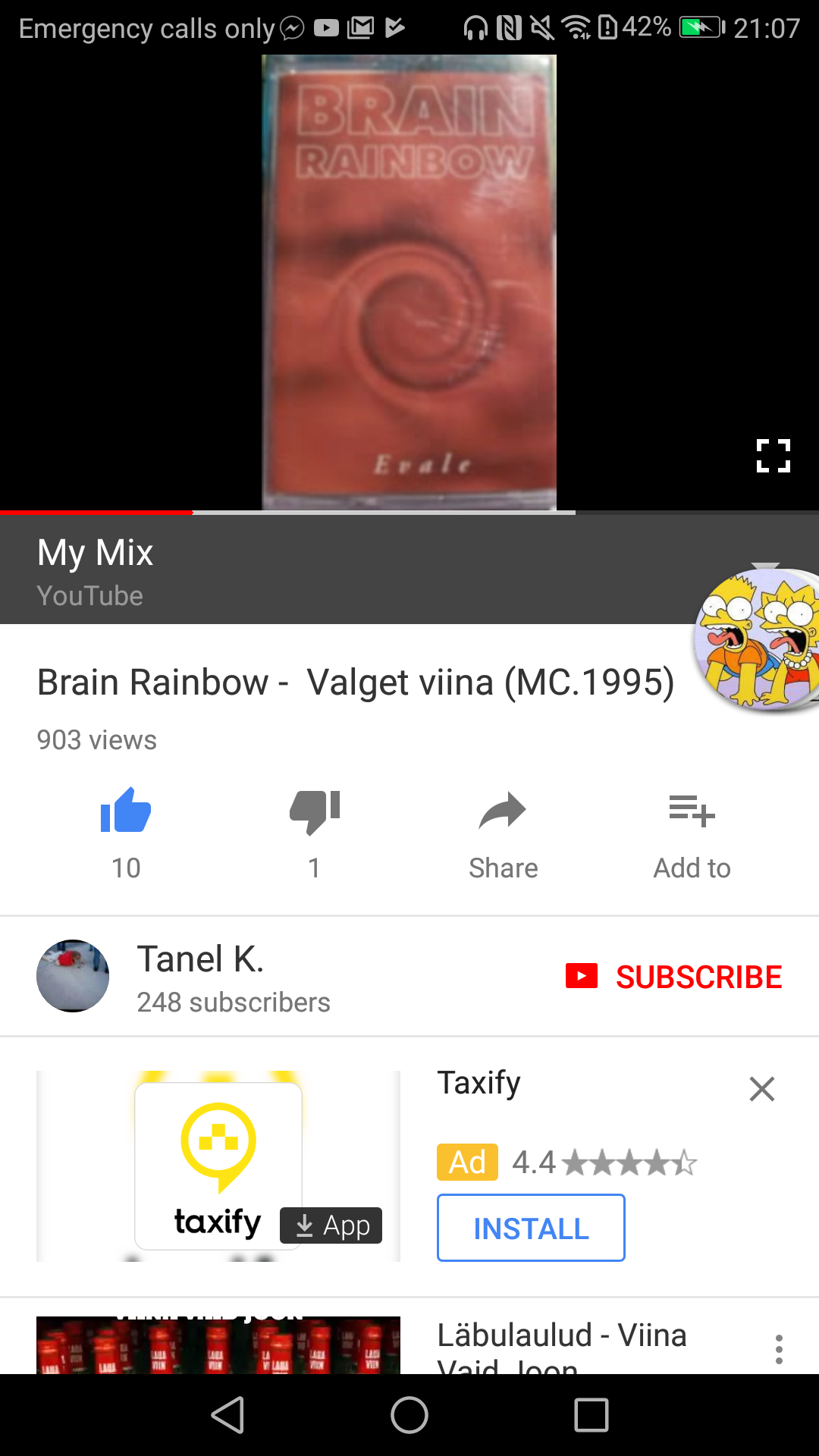Image resolution: width=819 pixels, height=1456 pixels.
Task: Open the Taxify ad banner image
Action: coord(218,1166)
